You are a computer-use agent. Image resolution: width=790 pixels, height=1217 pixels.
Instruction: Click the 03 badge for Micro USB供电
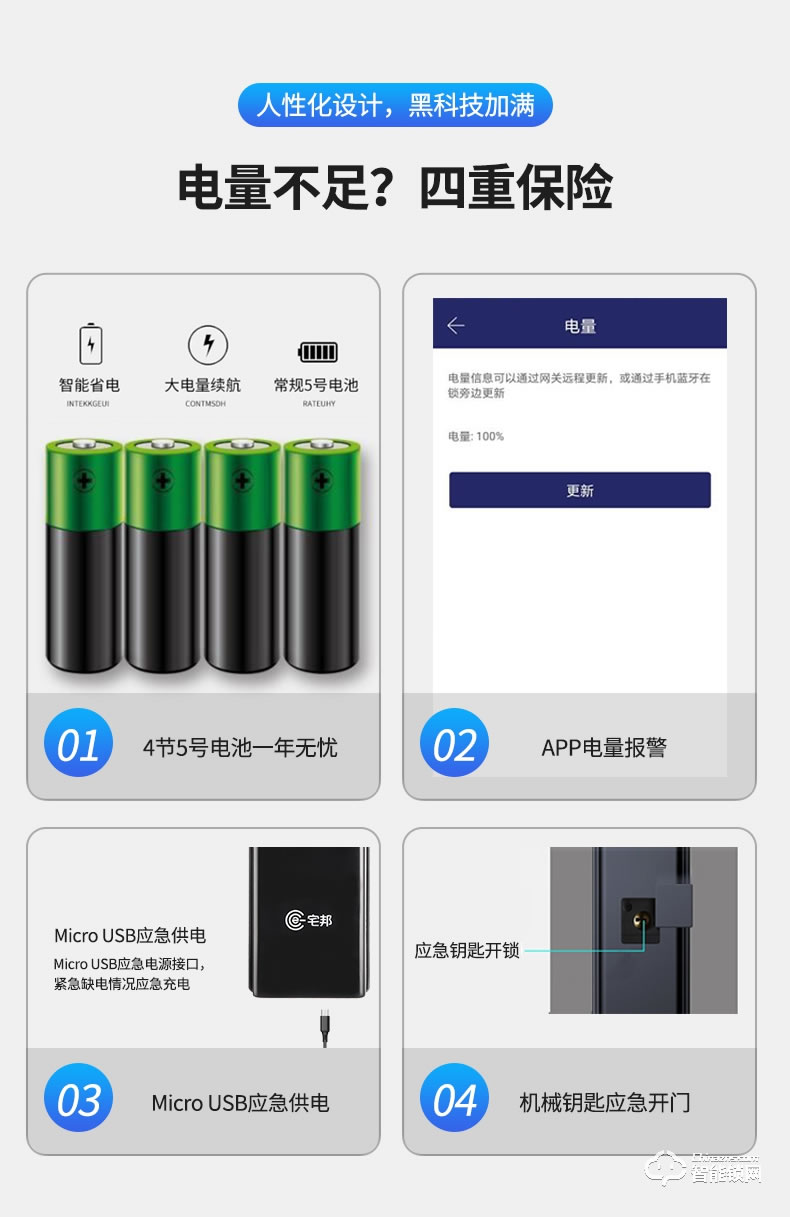click(78, 1098)
